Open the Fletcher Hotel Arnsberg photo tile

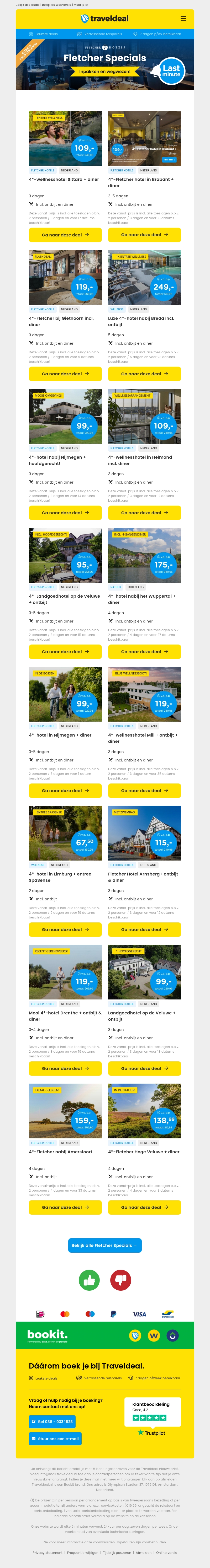tap(144, 833)
